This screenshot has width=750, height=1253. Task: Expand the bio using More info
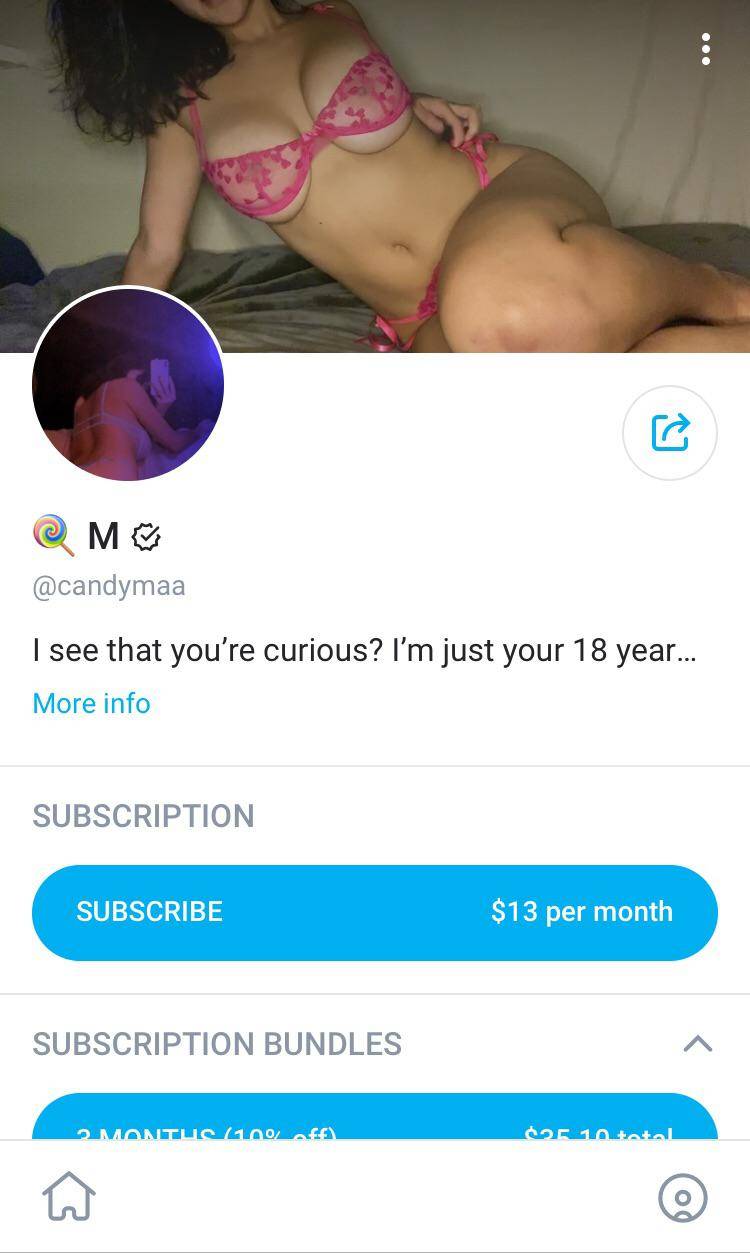tap(91, 703)
